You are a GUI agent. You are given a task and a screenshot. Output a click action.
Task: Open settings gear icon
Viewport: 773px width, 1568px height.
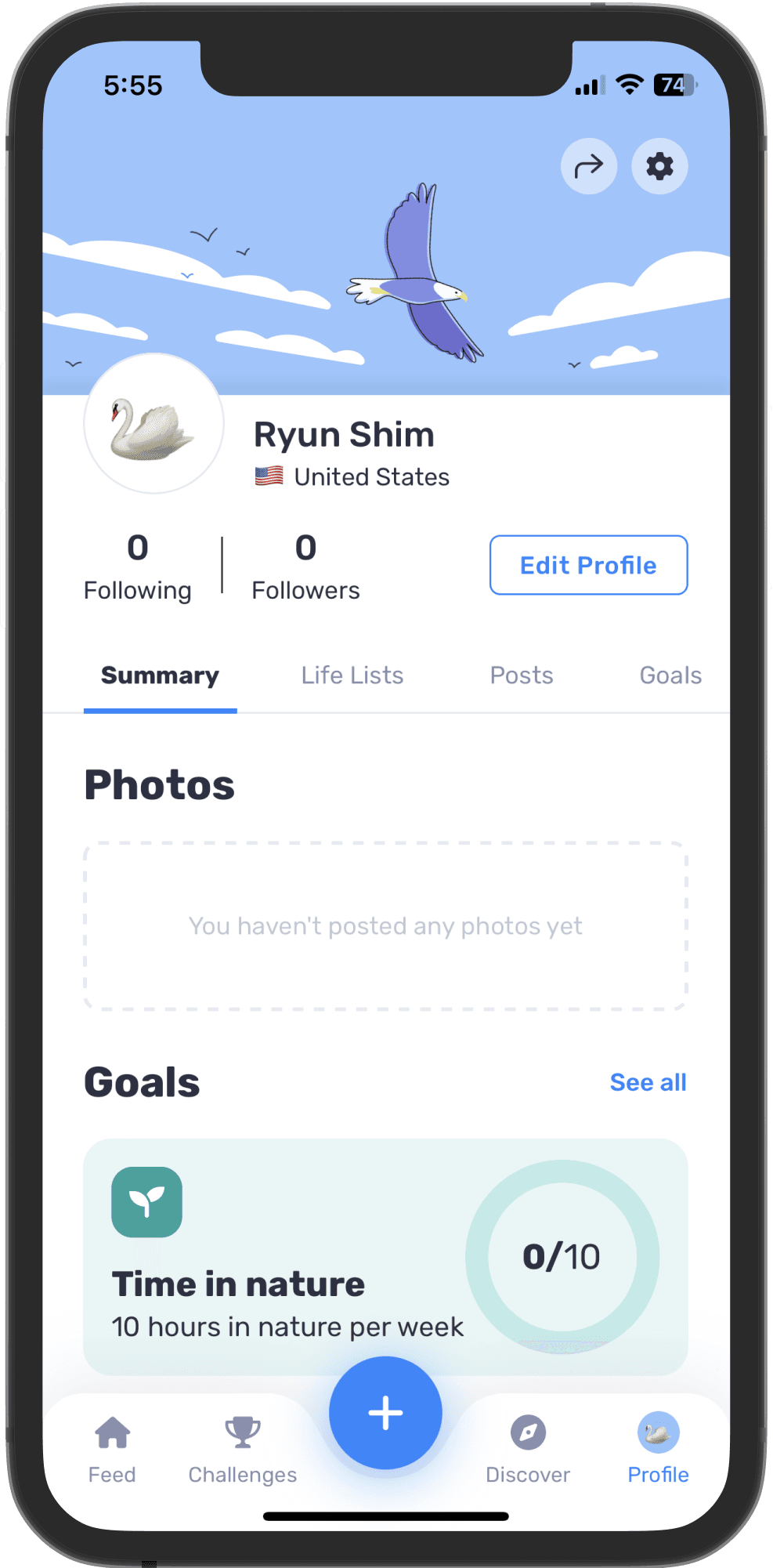(x=659, y=166)
